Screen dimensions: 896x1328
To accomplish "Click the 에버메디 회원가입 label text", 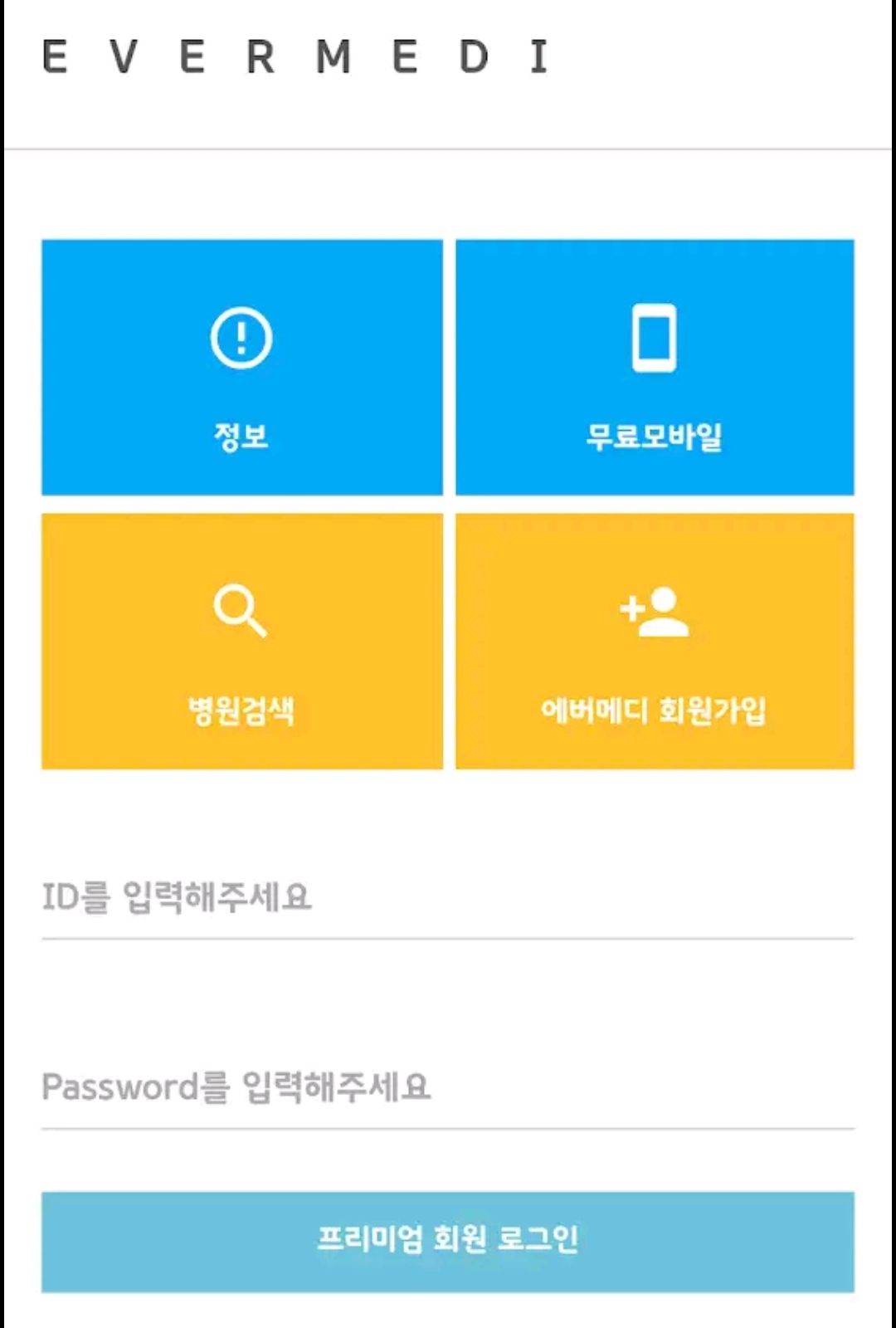I will [x=655, y=710].
